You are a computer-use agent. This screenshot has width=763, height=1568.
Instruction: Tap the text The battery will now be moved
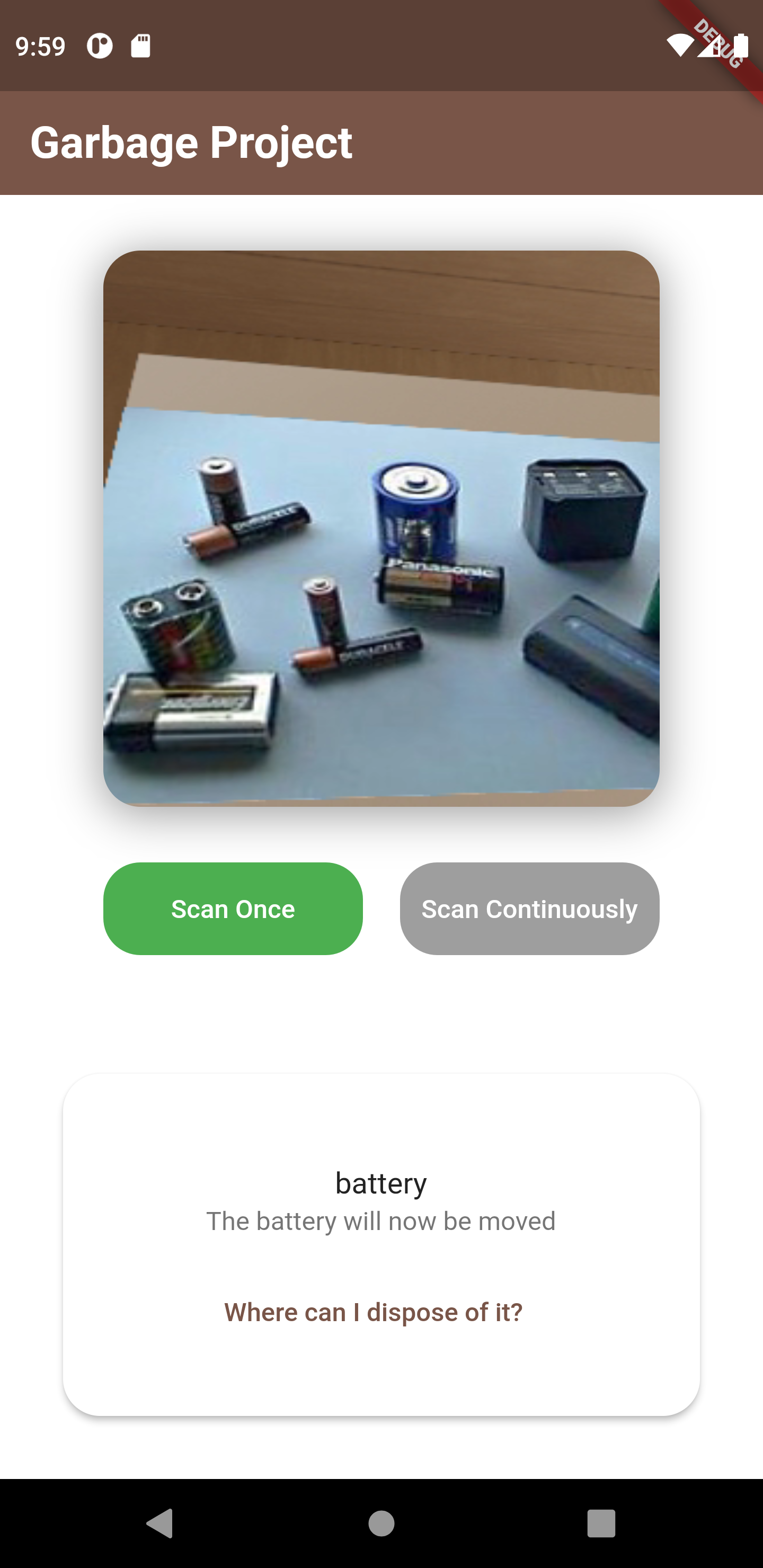381,1220
